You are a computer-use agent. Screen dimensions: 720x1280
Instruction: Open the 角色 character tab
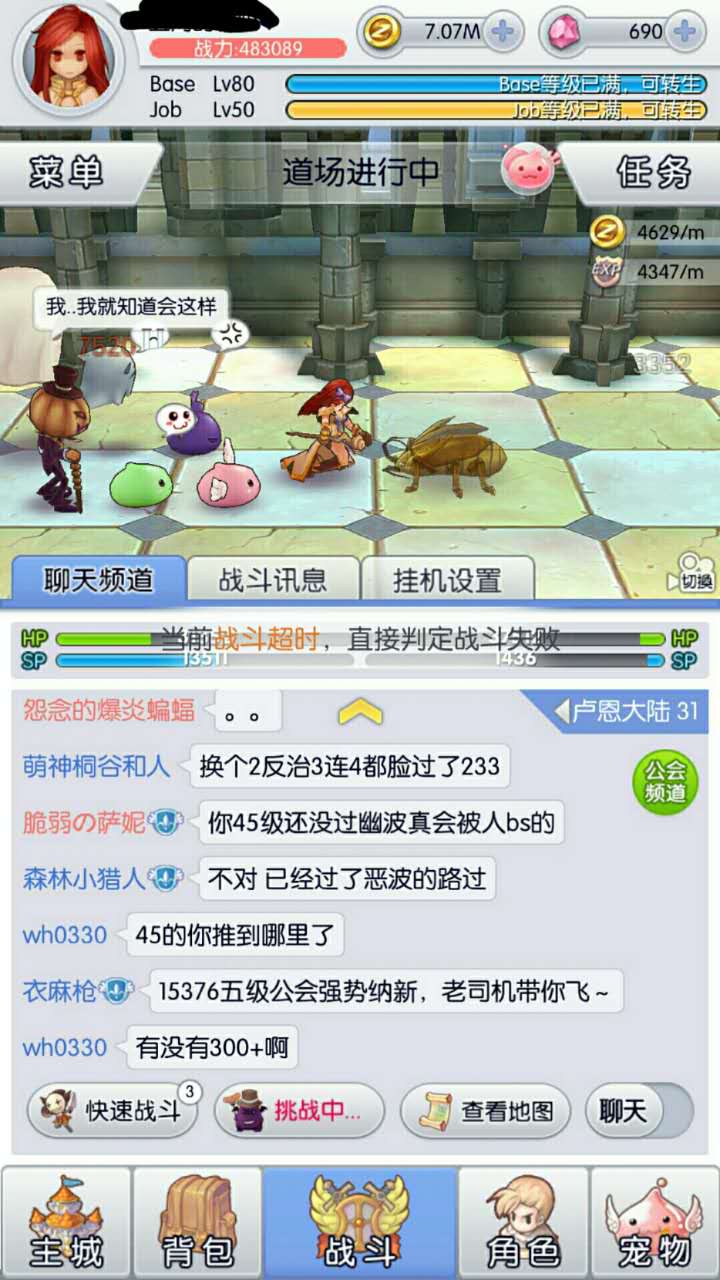522,1223
